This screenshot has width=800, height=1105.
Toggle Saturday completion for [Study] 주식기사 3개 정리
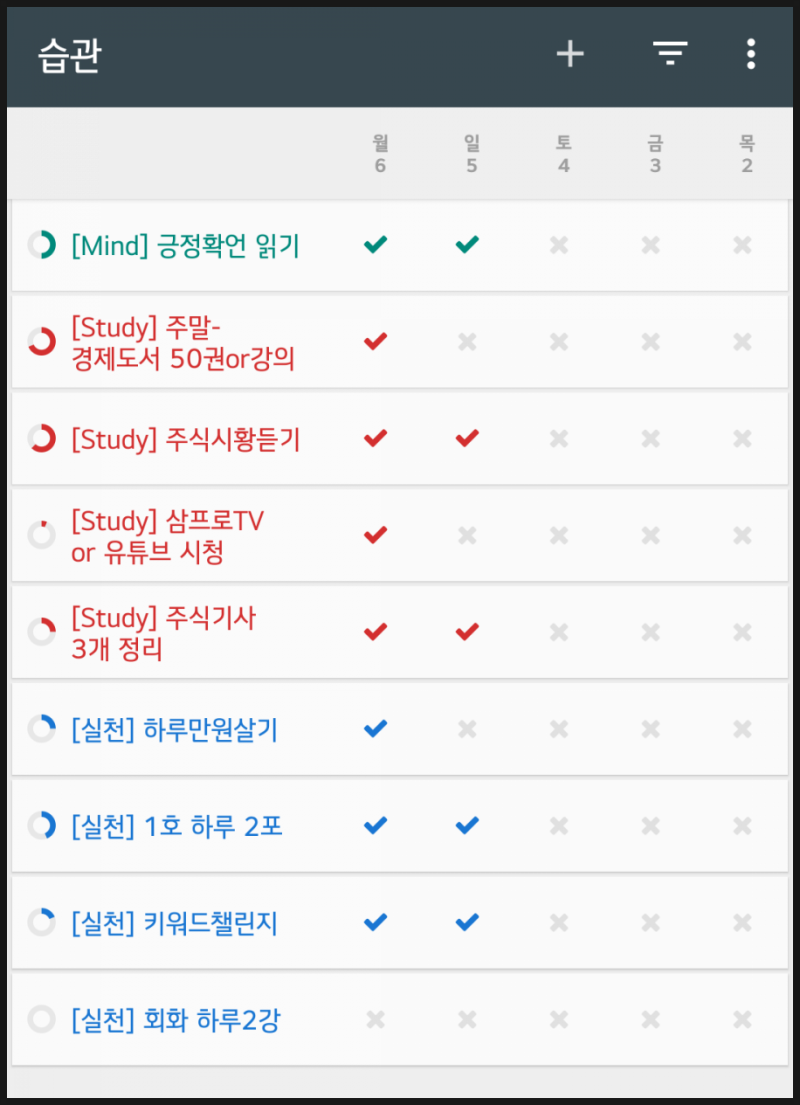click(x=558, y=631)
